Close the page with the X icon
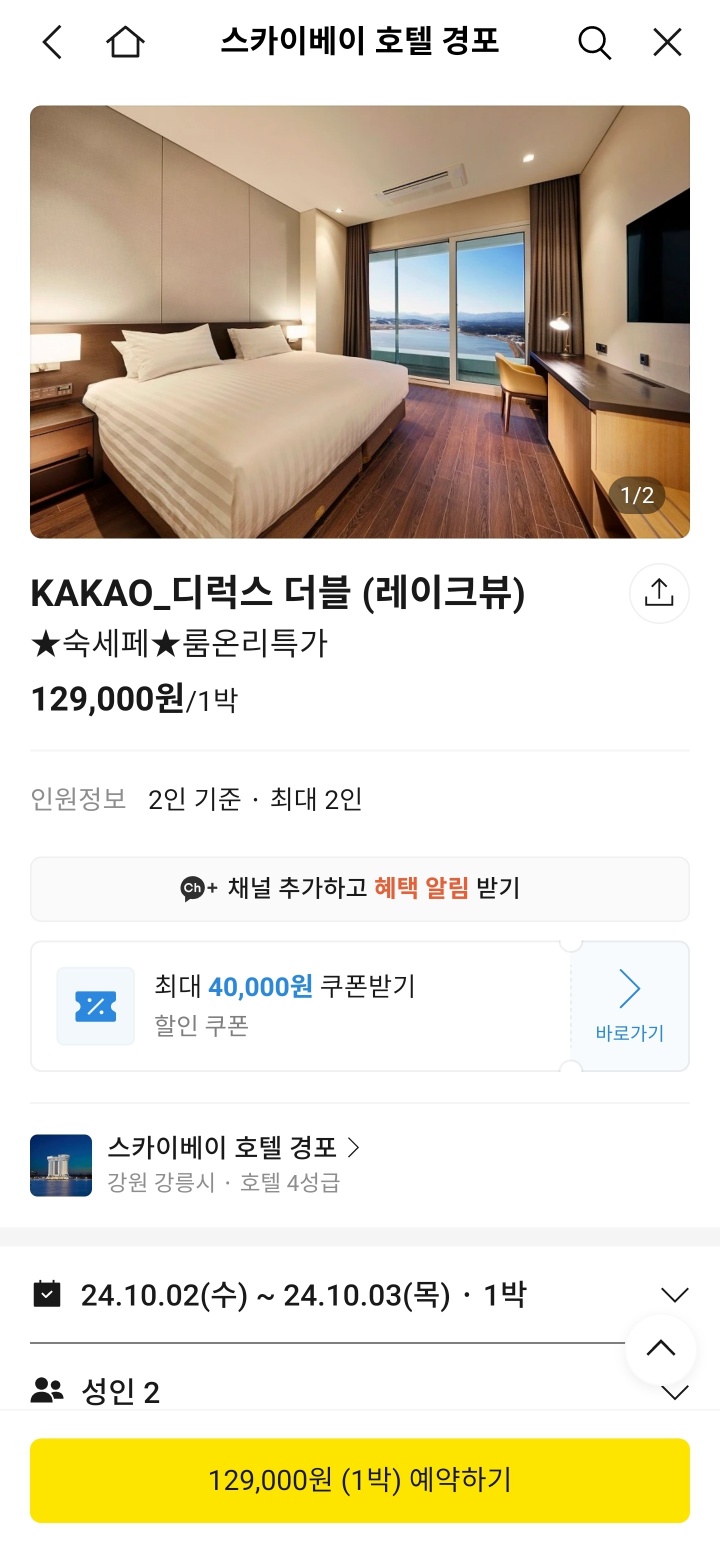Image resolution: width=720 pixels, height=1552 pixels. pos(665,42)
